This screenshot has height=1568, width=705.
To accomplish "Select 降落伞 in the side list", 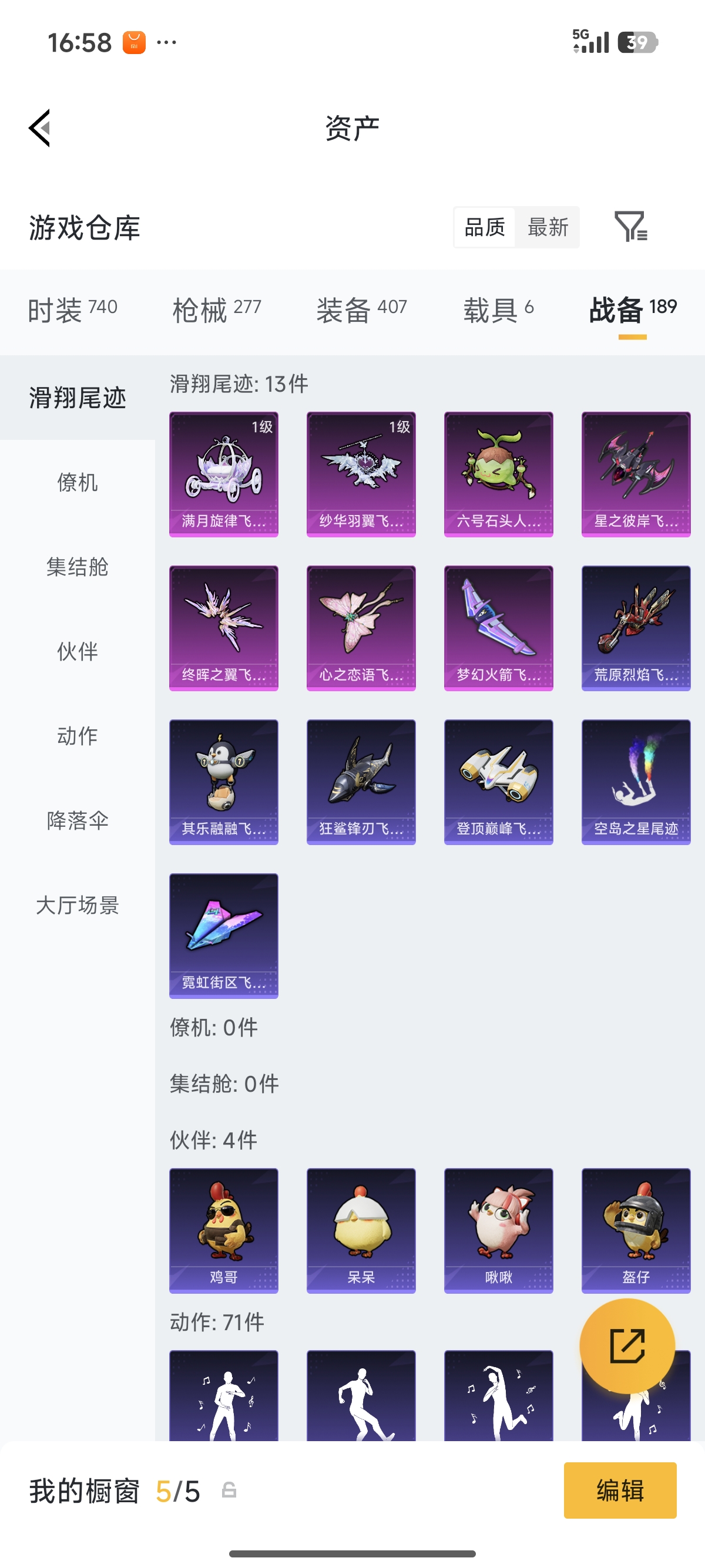I will 78,820.
